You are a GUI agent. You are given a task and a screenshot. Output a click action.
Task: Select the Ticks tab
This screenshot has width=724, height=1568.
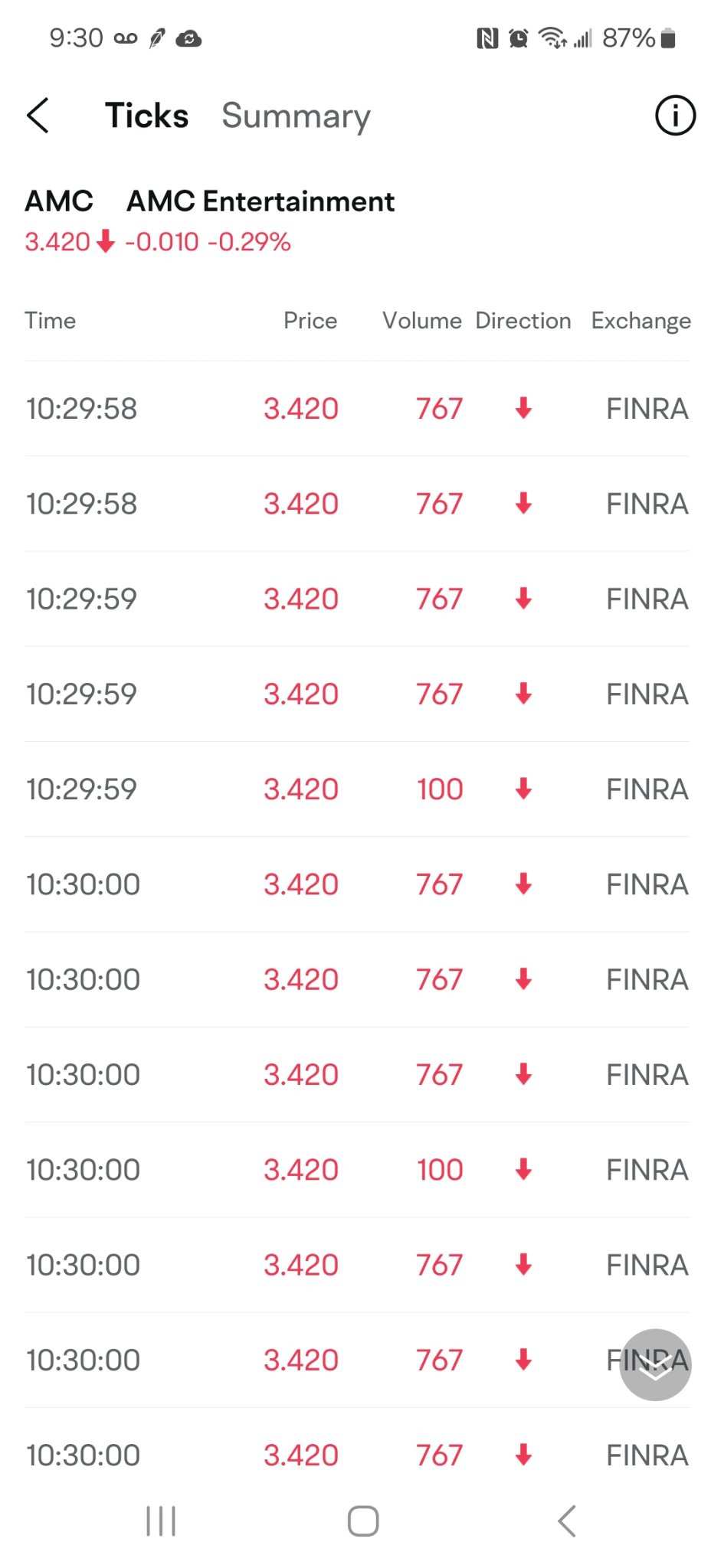tap(146, 116)
